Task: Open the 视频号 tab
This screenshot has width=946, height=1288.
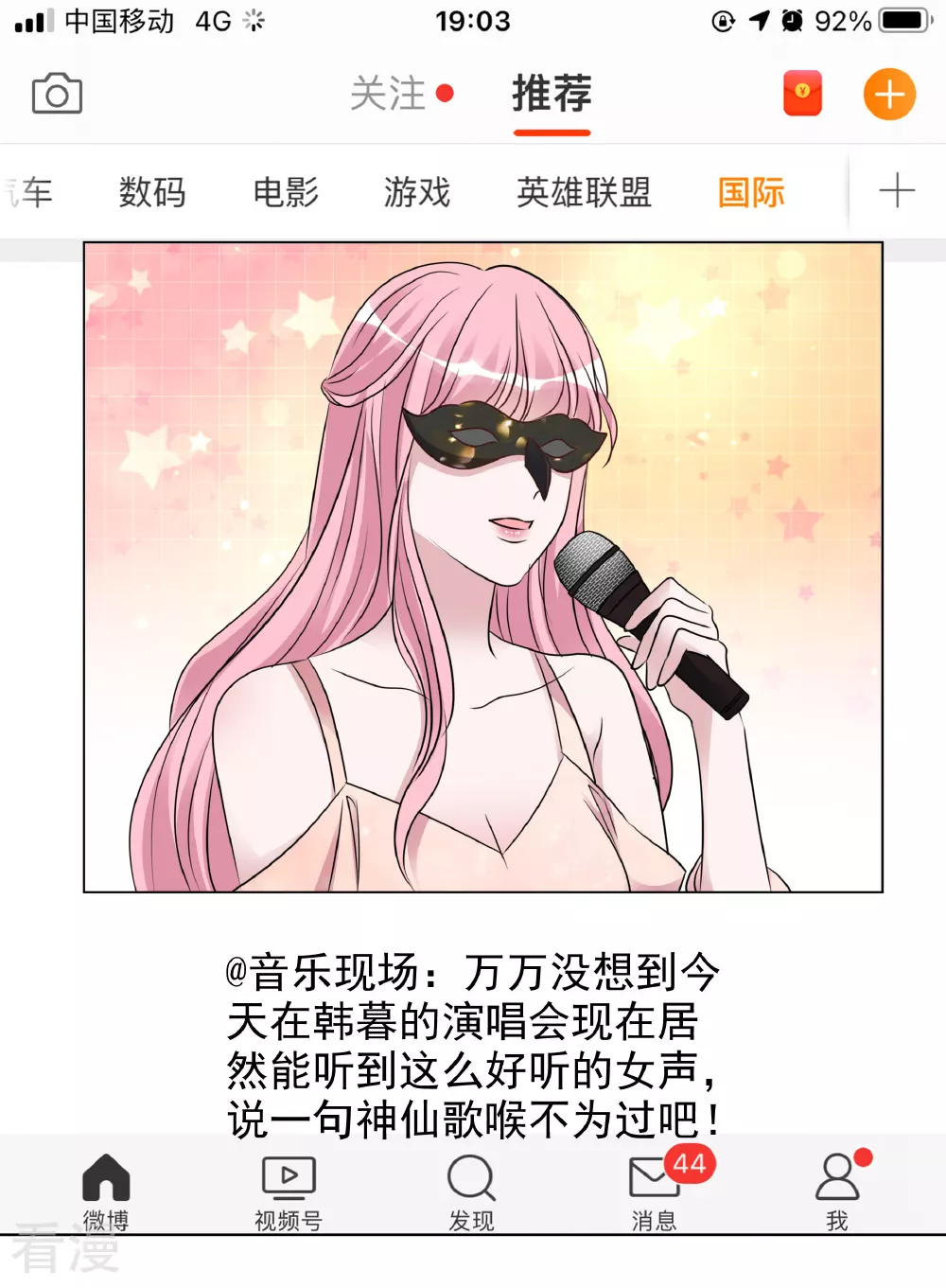Action: pos(289,1191)
